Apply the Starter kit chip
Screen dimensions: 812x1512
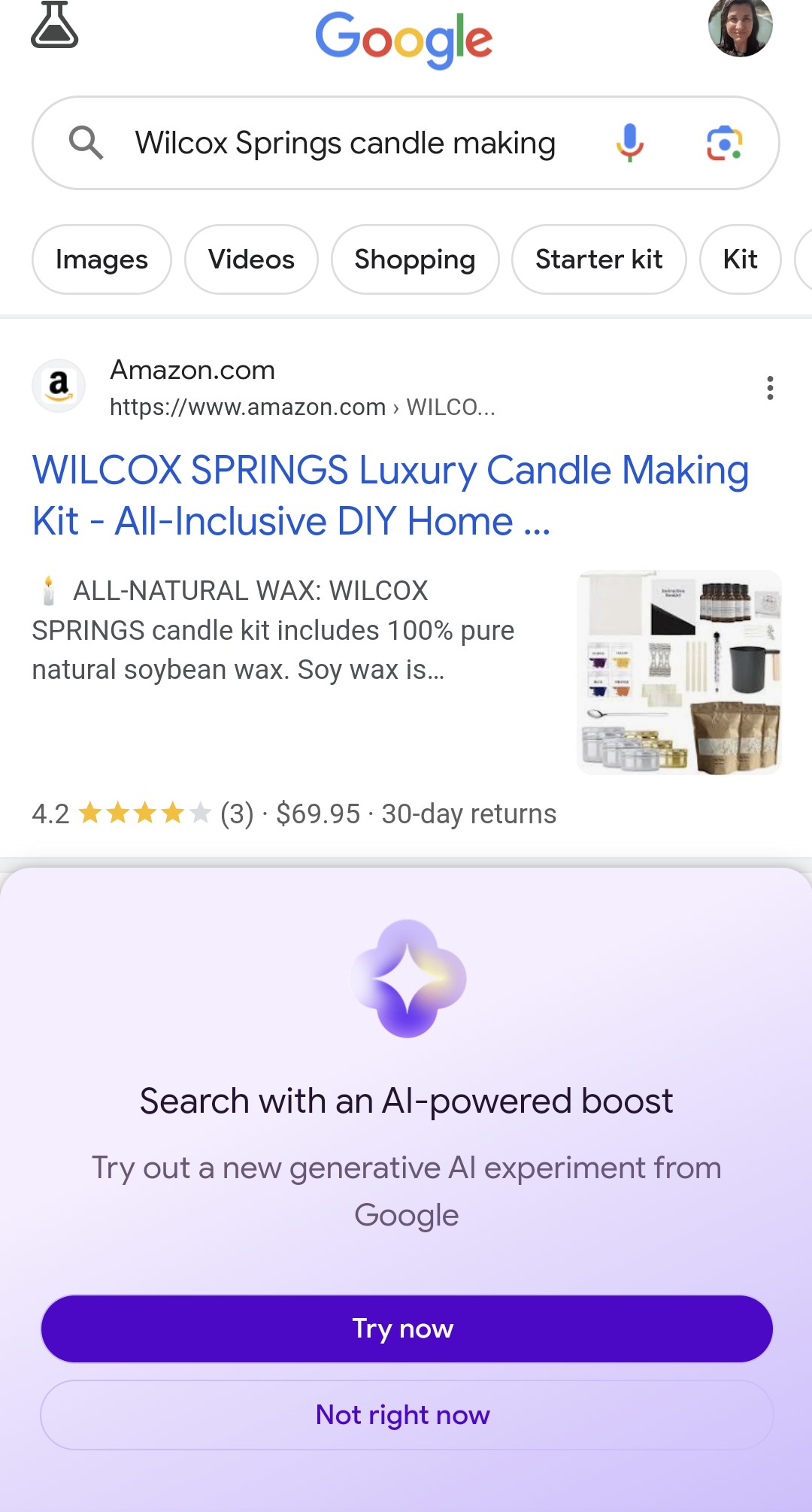[x=598, y=259]
